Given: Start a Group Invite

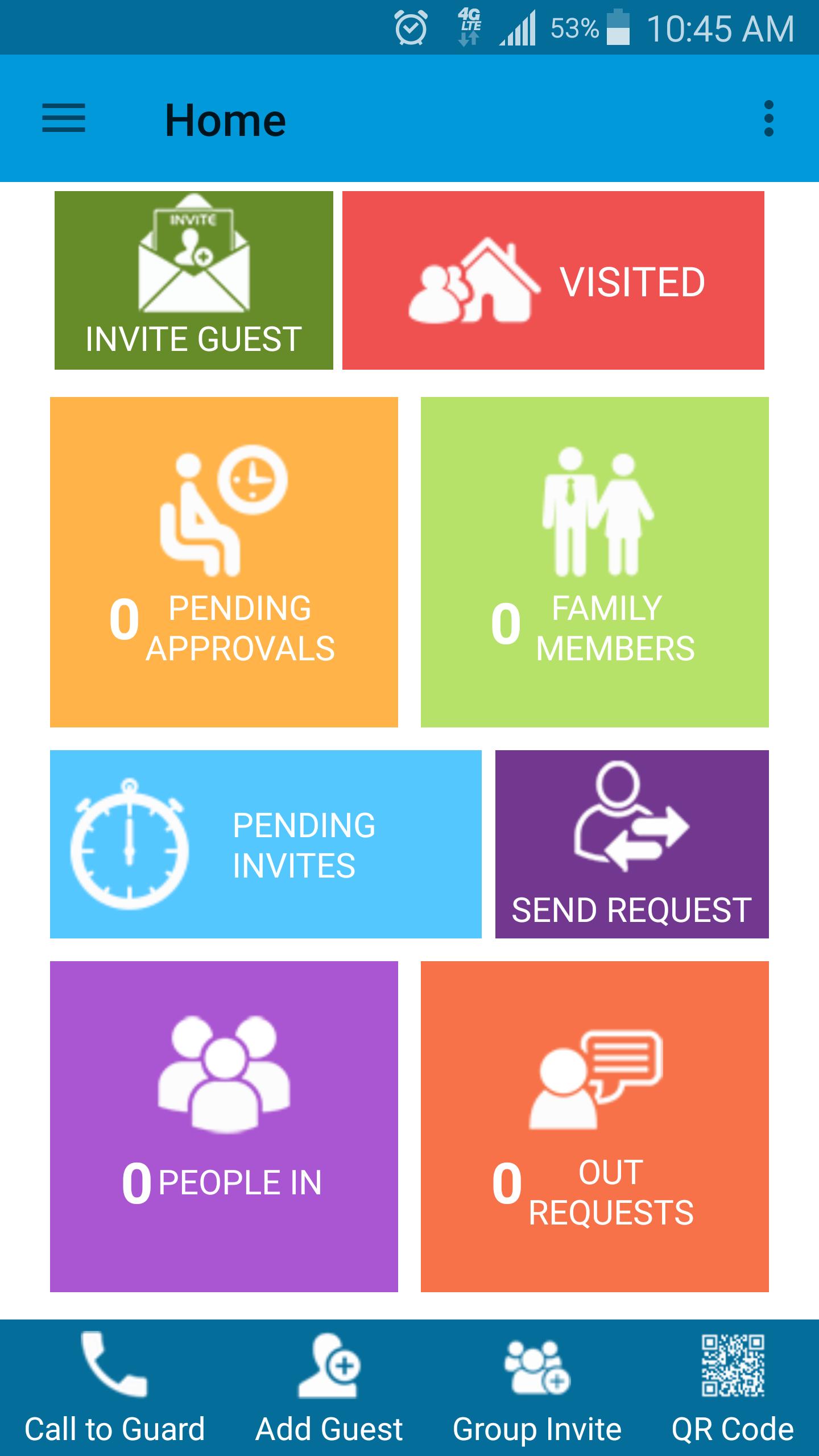Looking at the screenshot, I should tap(537, 1388).
